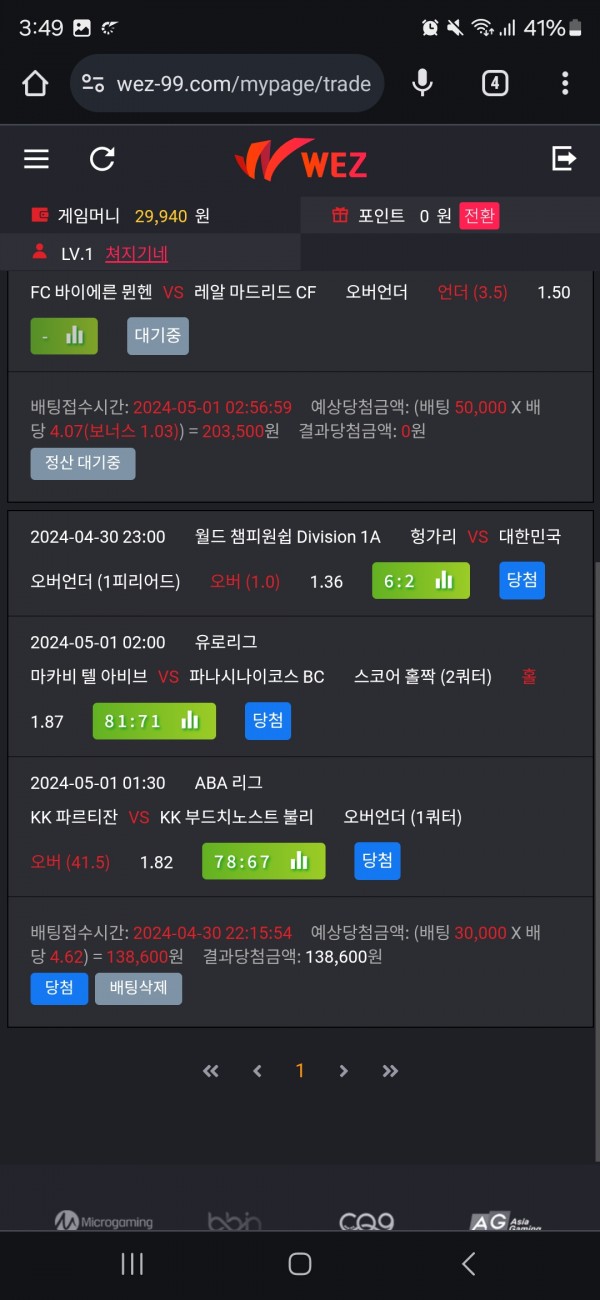Jump to the first page arrow
This screenshot has height=1300, width=600.
(210, 1071)
